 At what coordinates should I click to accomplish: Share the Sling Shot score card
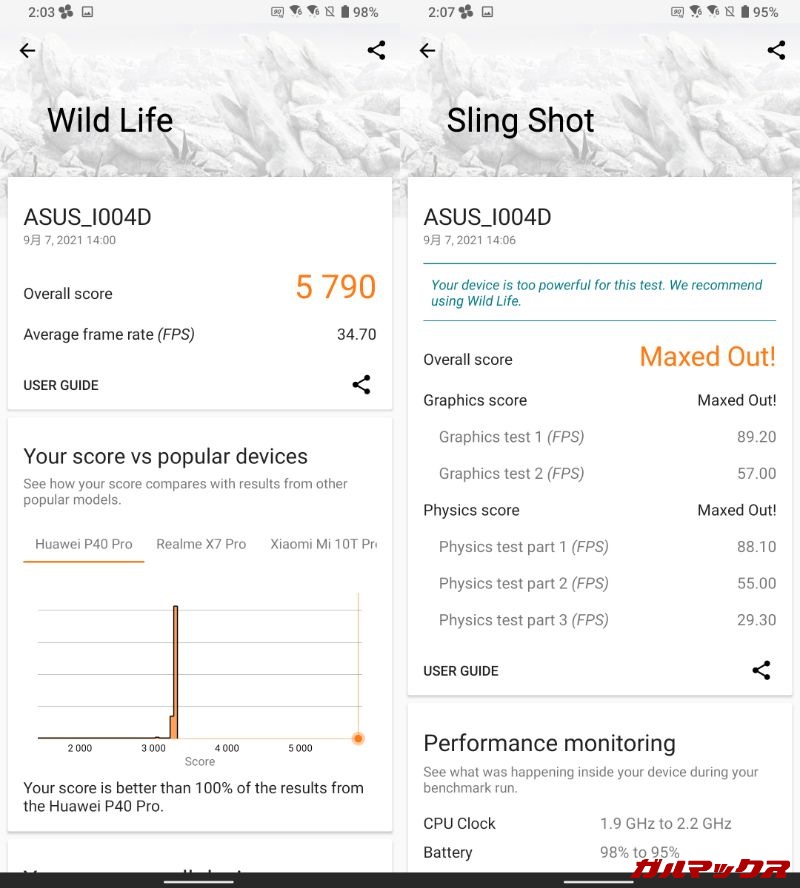tap(762, 671)
